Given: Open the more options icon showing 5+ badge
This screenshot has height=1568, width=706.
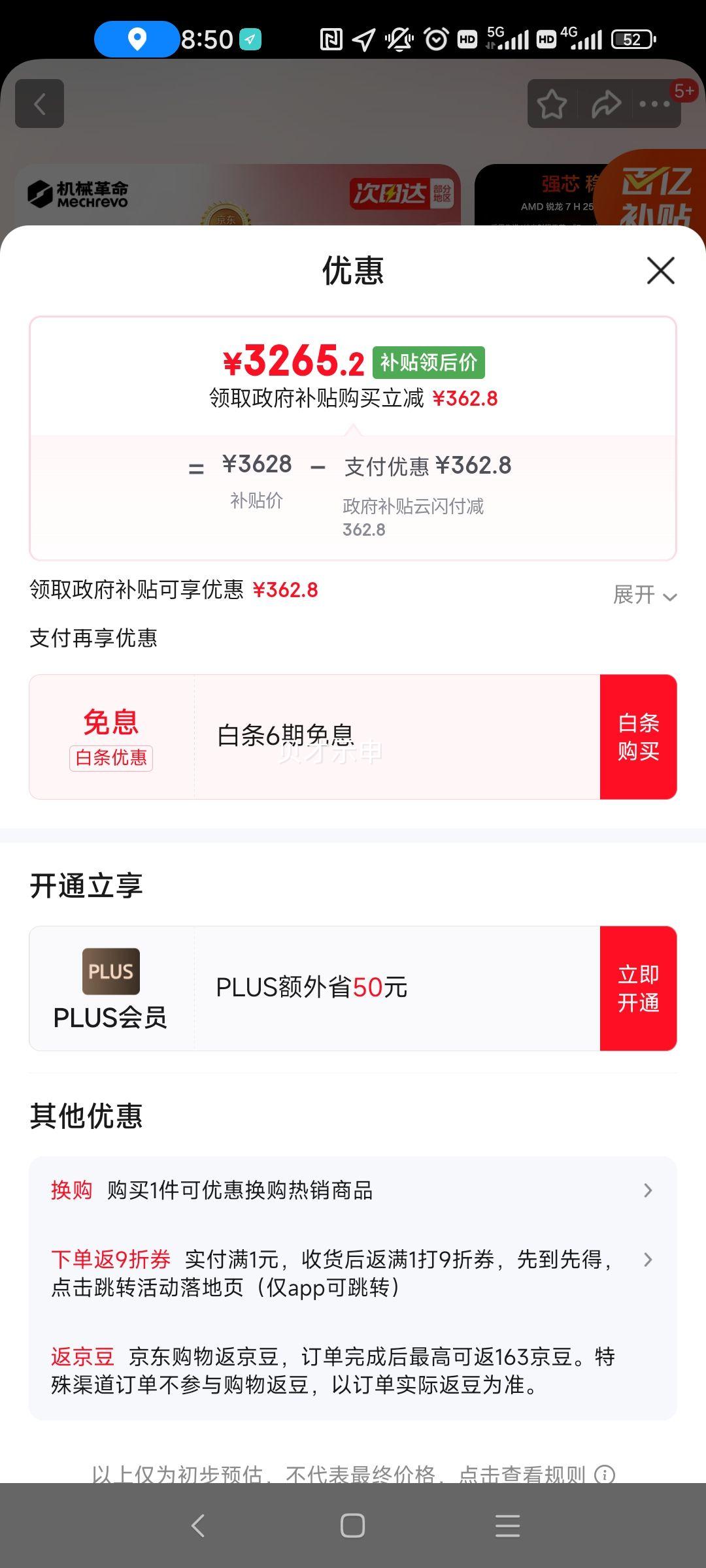Looking at the screenshot, I should (x=654, y=105).
